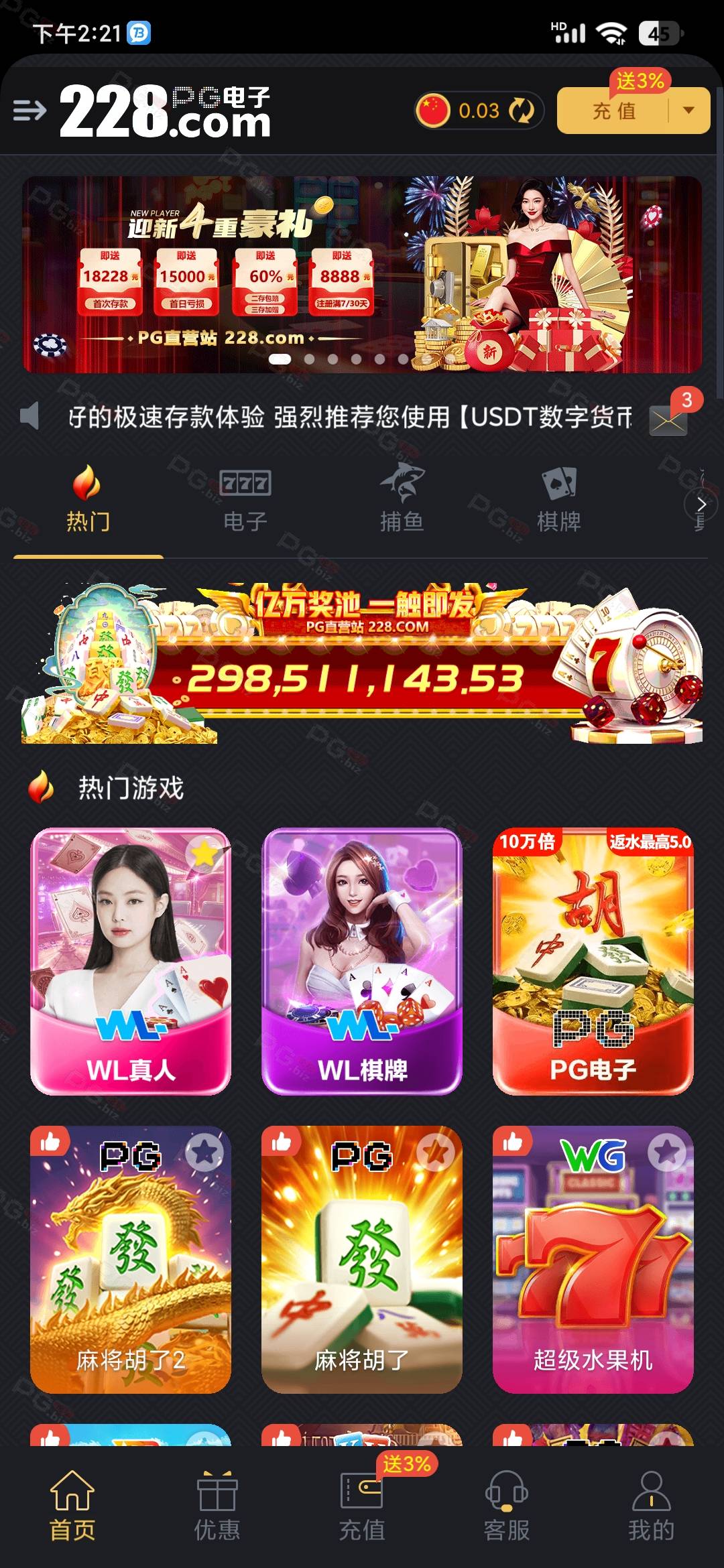Open the 客服 customer service tab
This screenshot has width=724, height=1568.
pos(507,1506)
